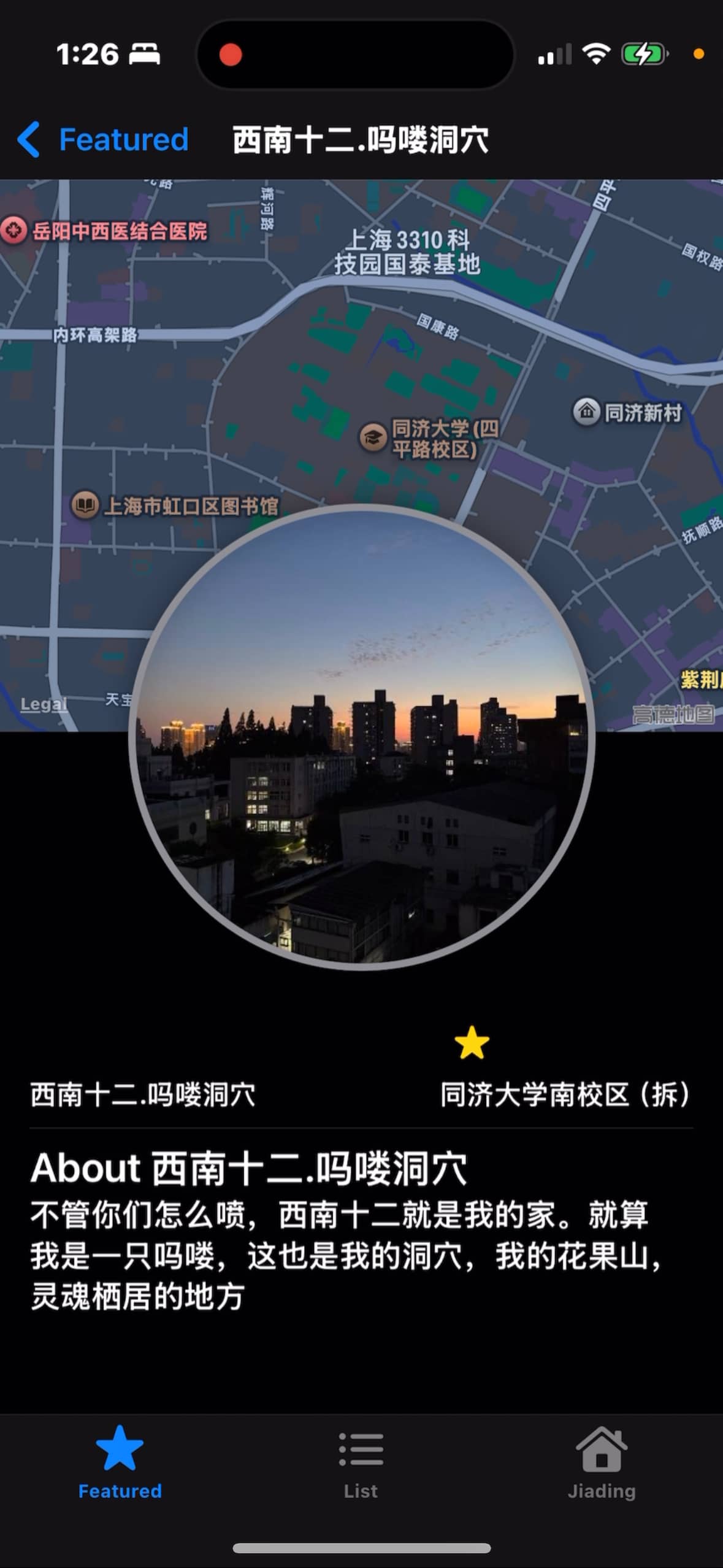Screen dimensions: 723x1568
Task: Go back to Featured
Action: point(103,139)
